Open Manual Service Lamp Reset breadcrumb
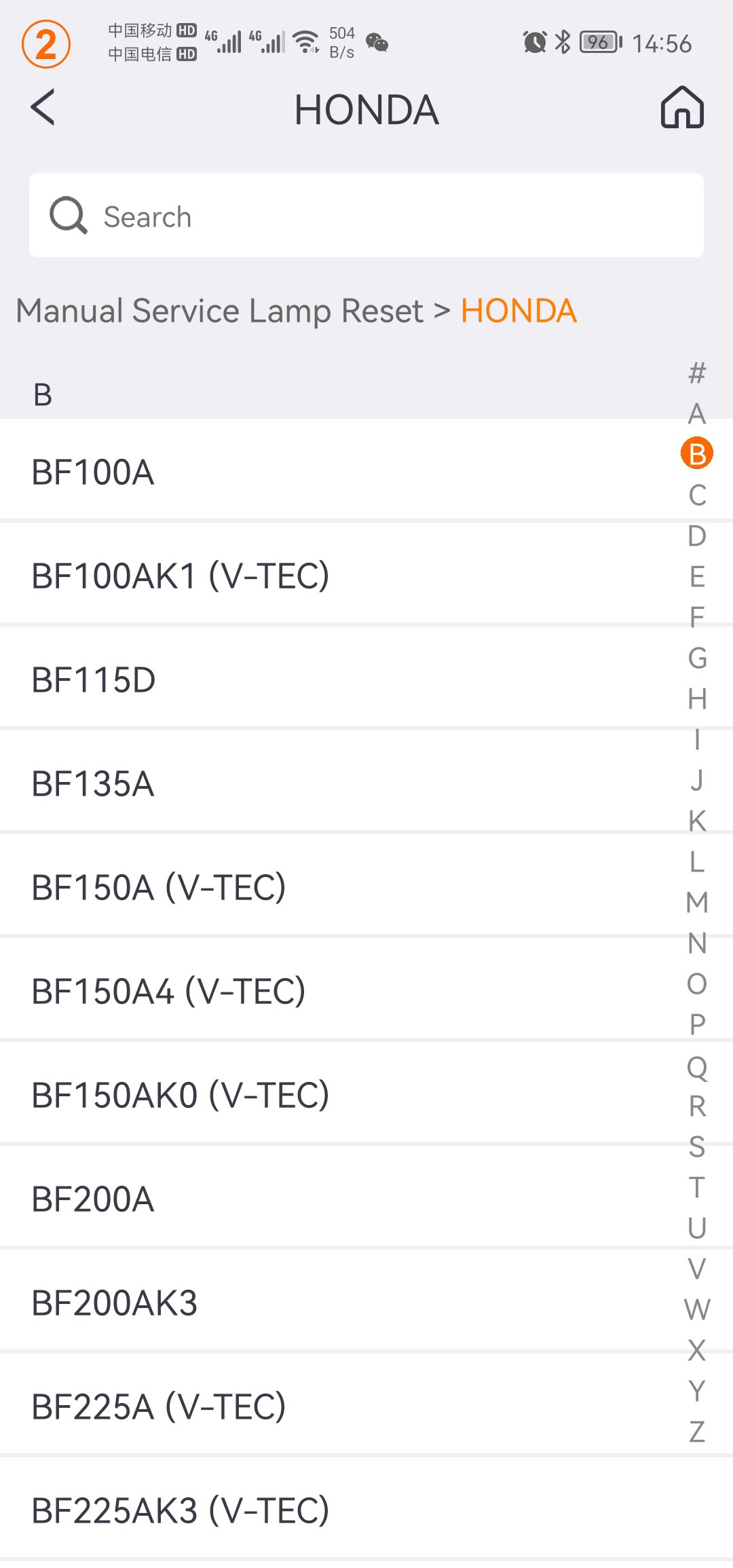Image resolution: width=733 pixels, height=1568 pixels. [219, 312]
